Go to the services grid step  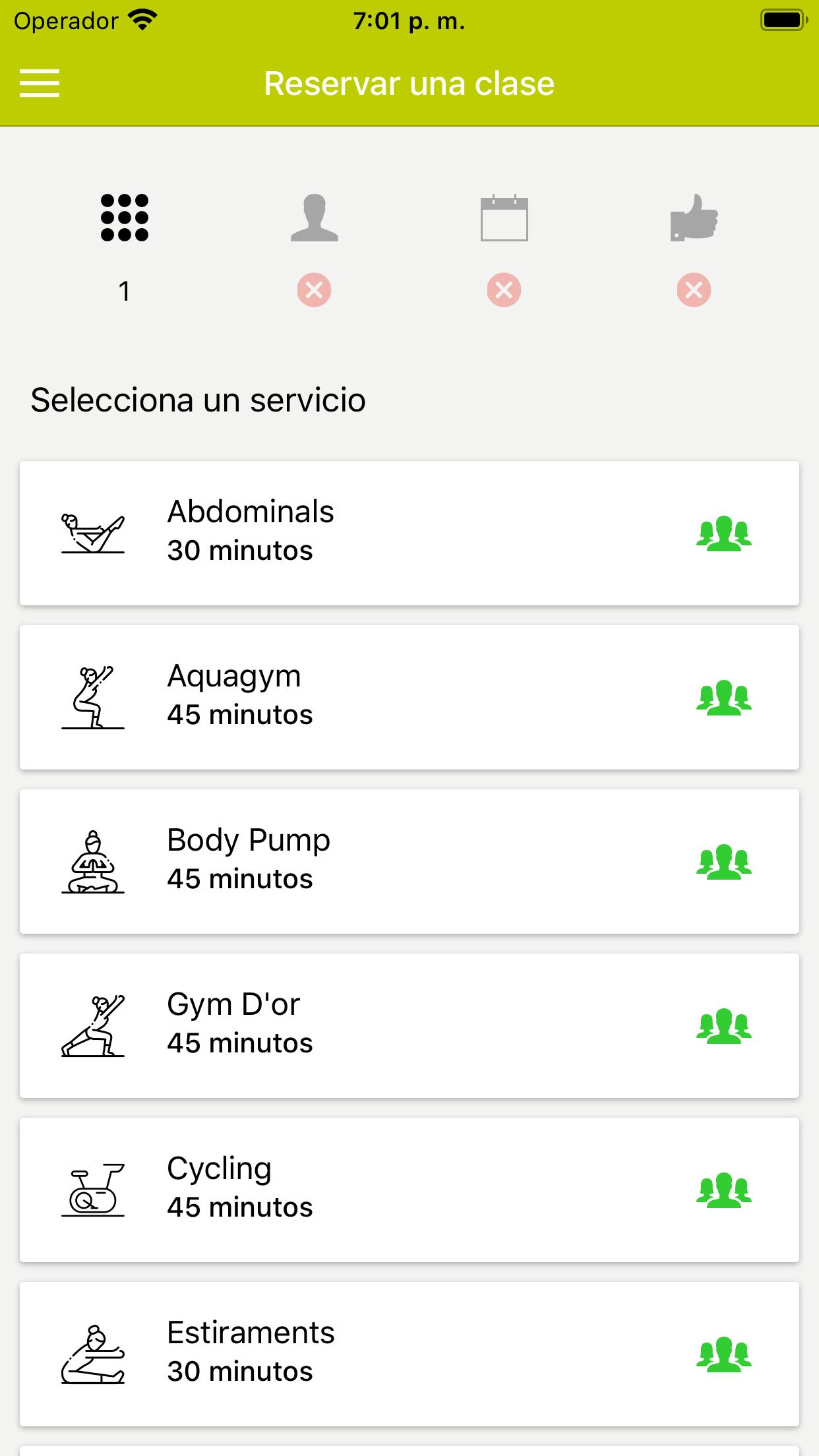[x=125, y=218]
